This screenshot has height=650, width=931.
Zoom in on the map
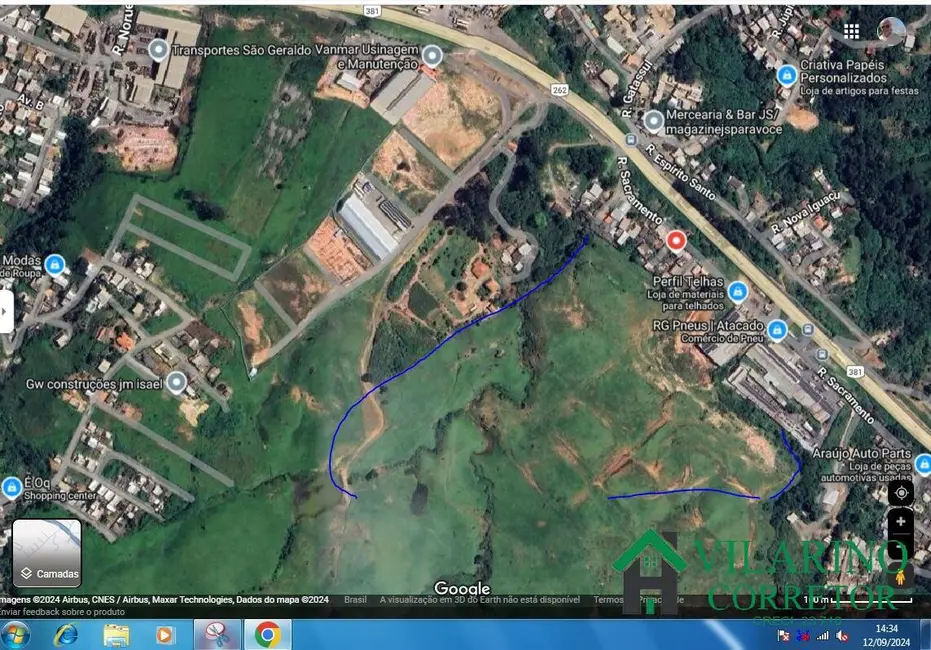(x=901, y=522)
